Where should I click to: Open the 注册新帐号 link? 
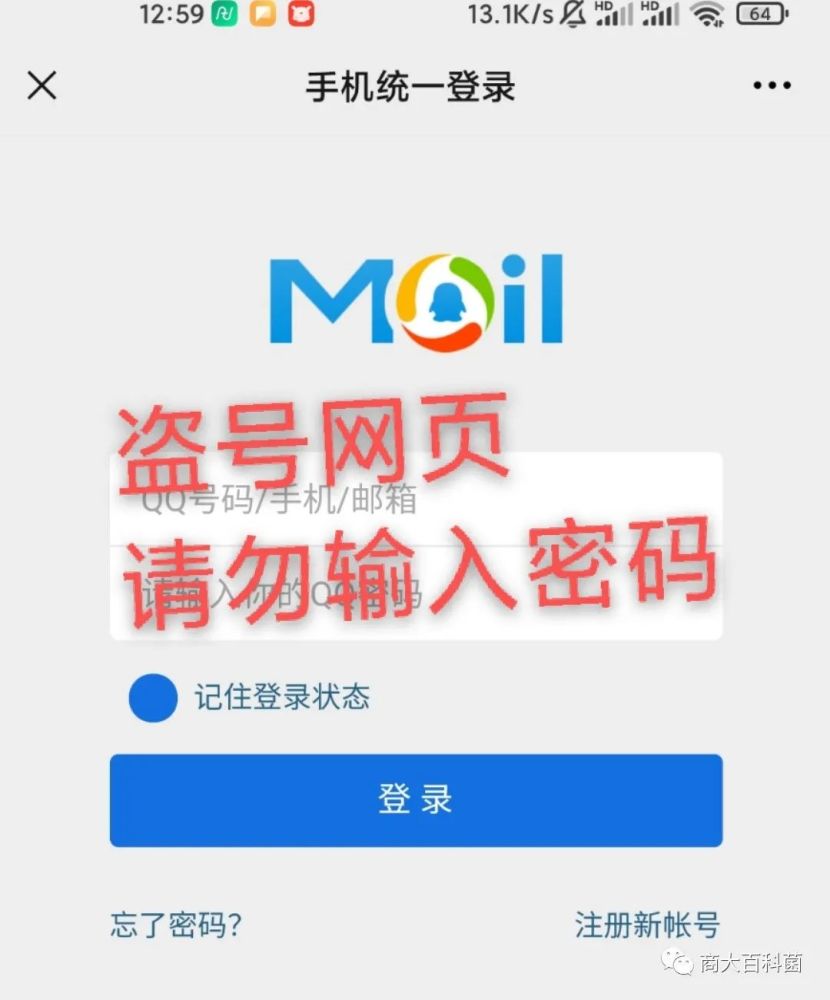click(645, 927)
